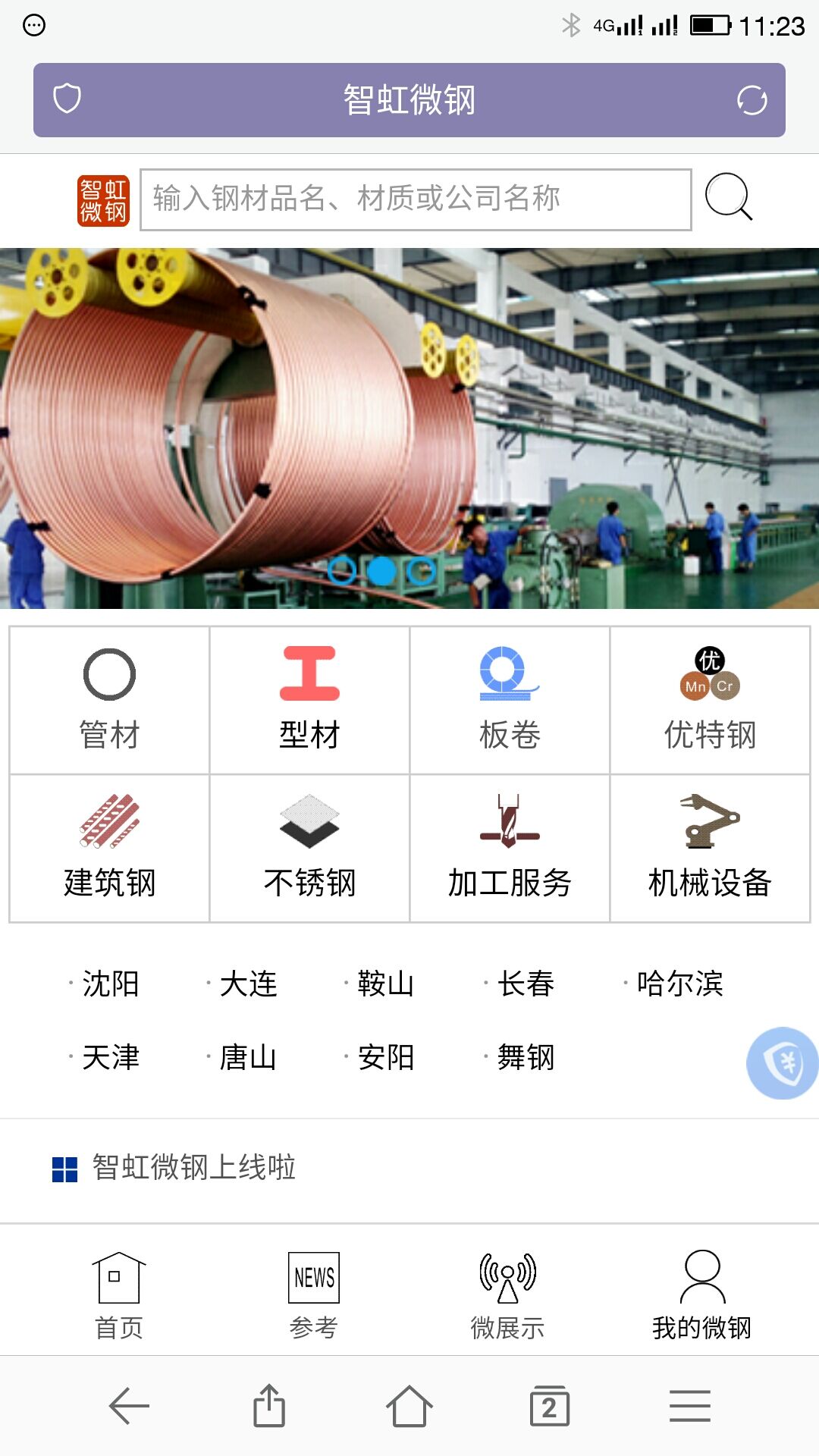
Task: Open the 建筑钢 category
Action: [109, 849]
